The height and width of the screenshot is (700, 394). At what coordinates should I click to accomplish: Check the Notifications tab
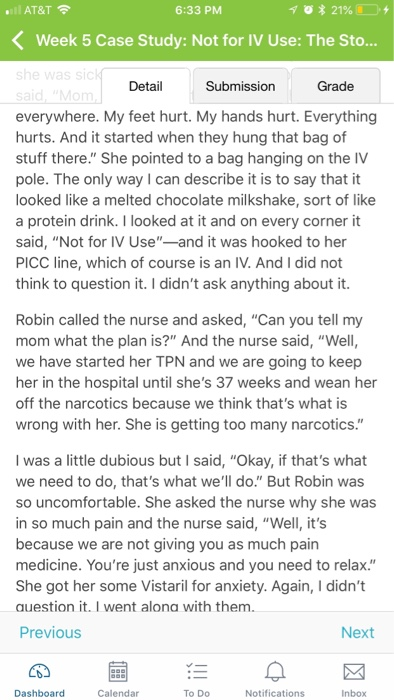click(x=275, y=679)
